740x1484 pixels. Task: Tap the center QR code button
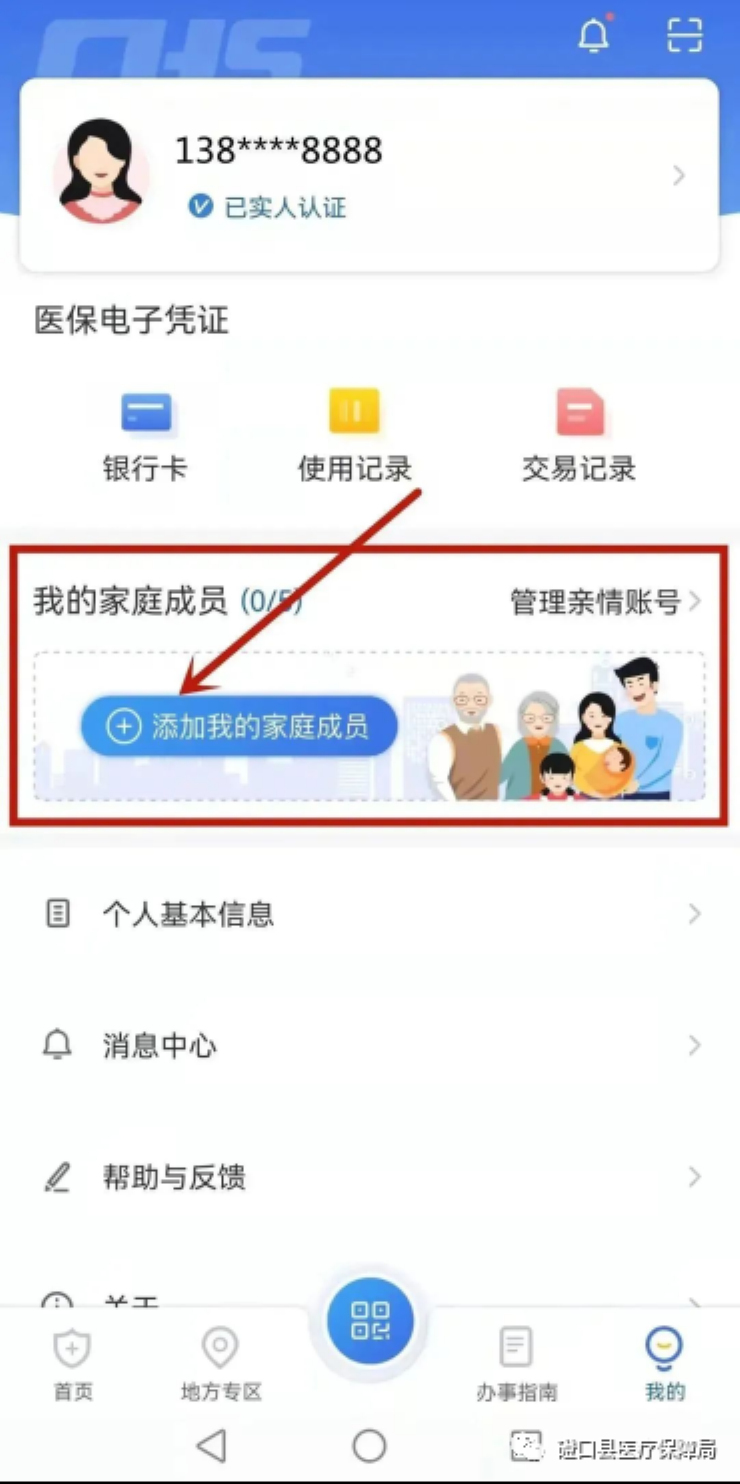click(369, 1321)
